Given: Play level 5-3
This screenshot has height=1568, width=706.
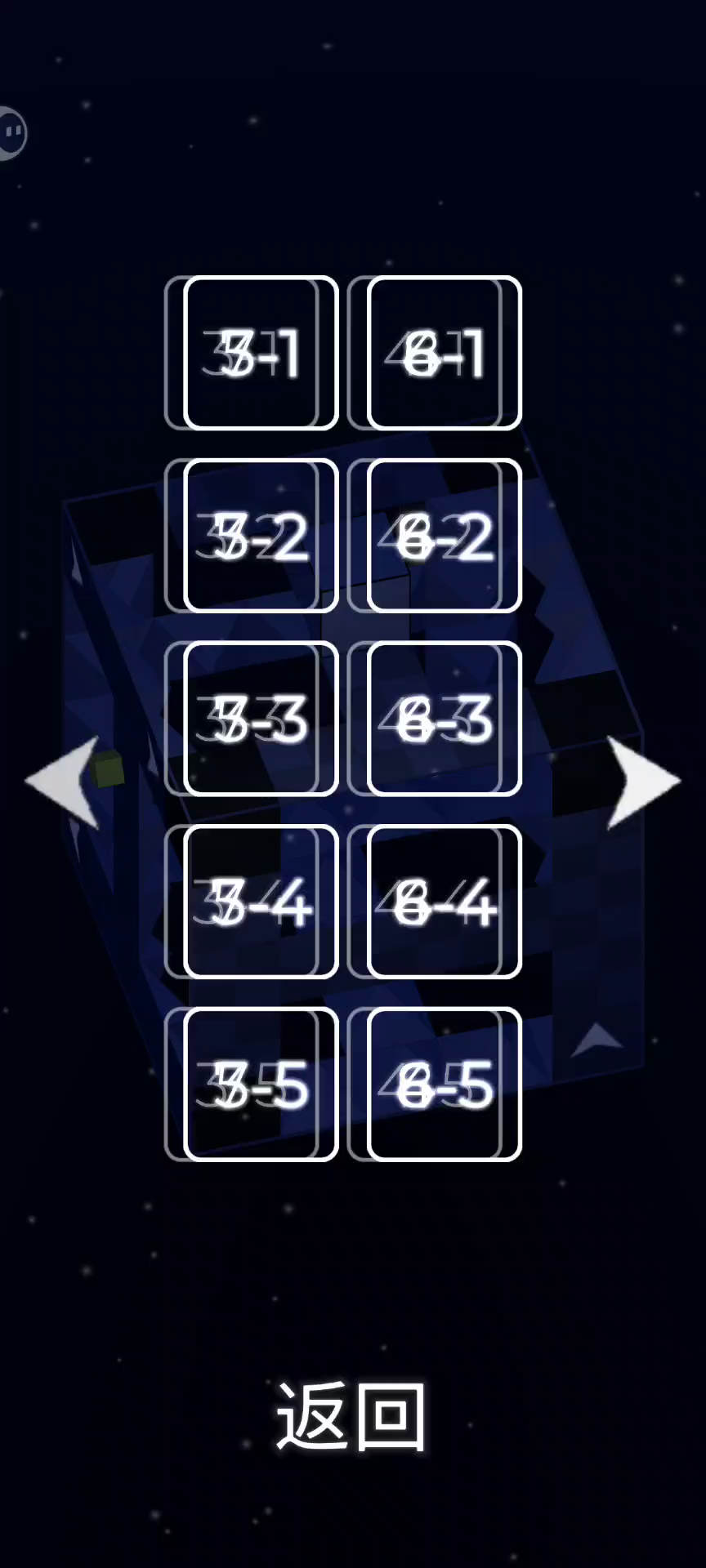Looking at the screenshot, I should pos(261,719).
